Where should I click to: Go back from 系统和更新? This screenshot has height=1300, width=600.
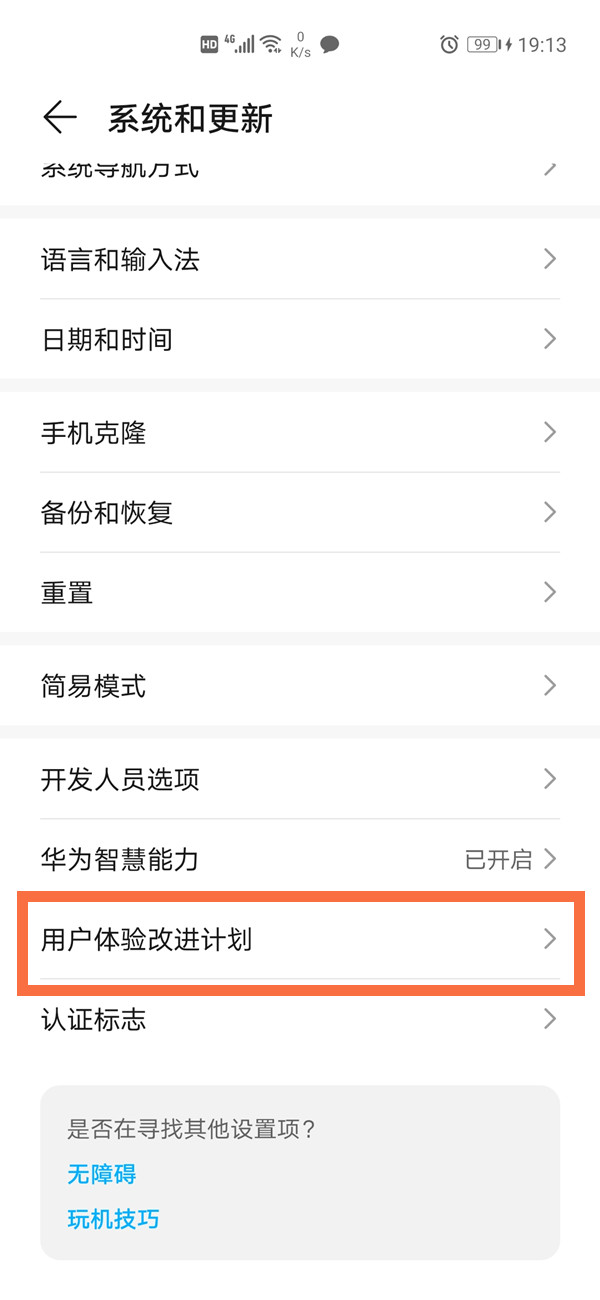pos(60,118)
